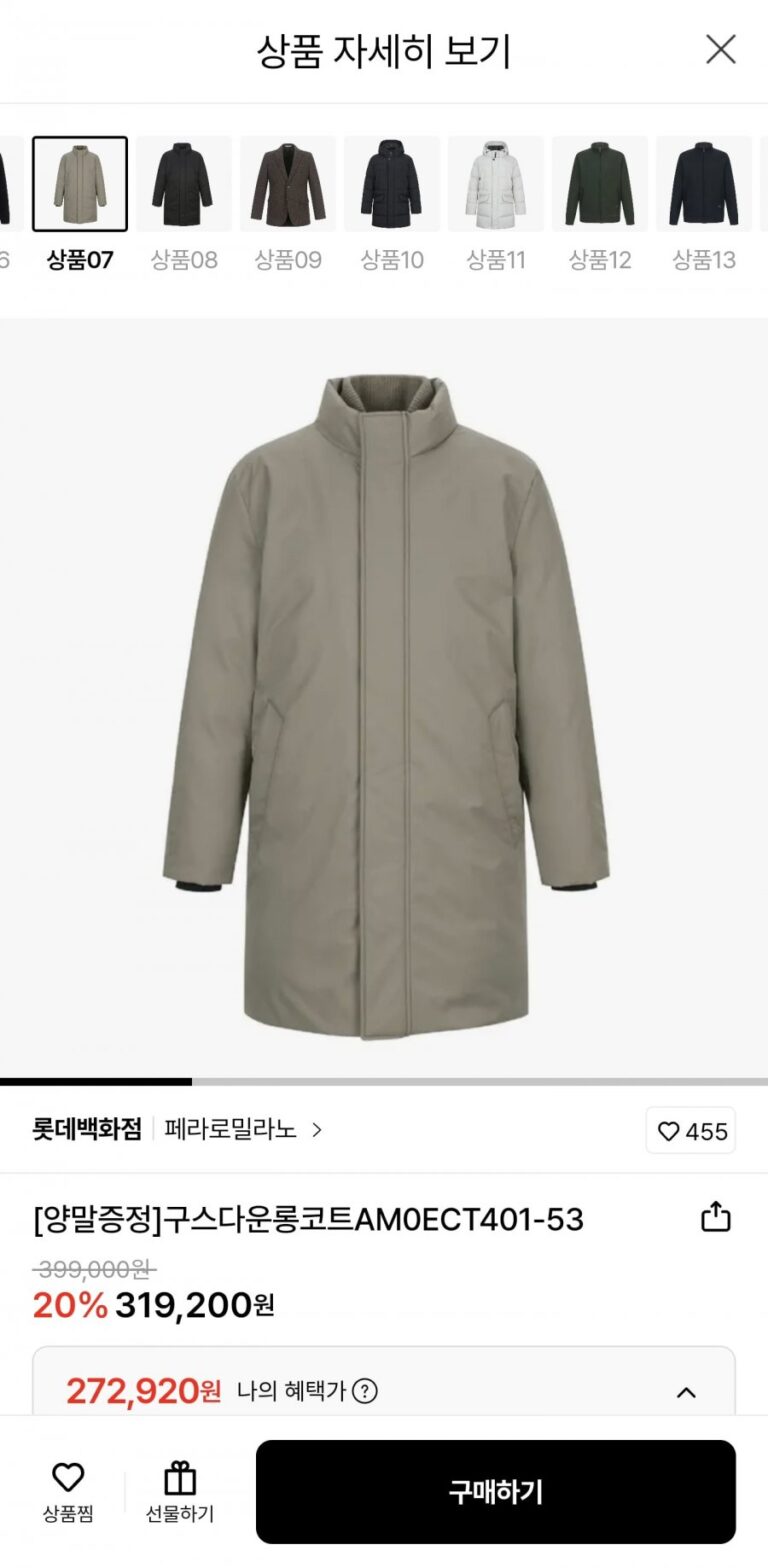
Task: Open the 페라로밀라노 brand store link
Action: 243,1130
